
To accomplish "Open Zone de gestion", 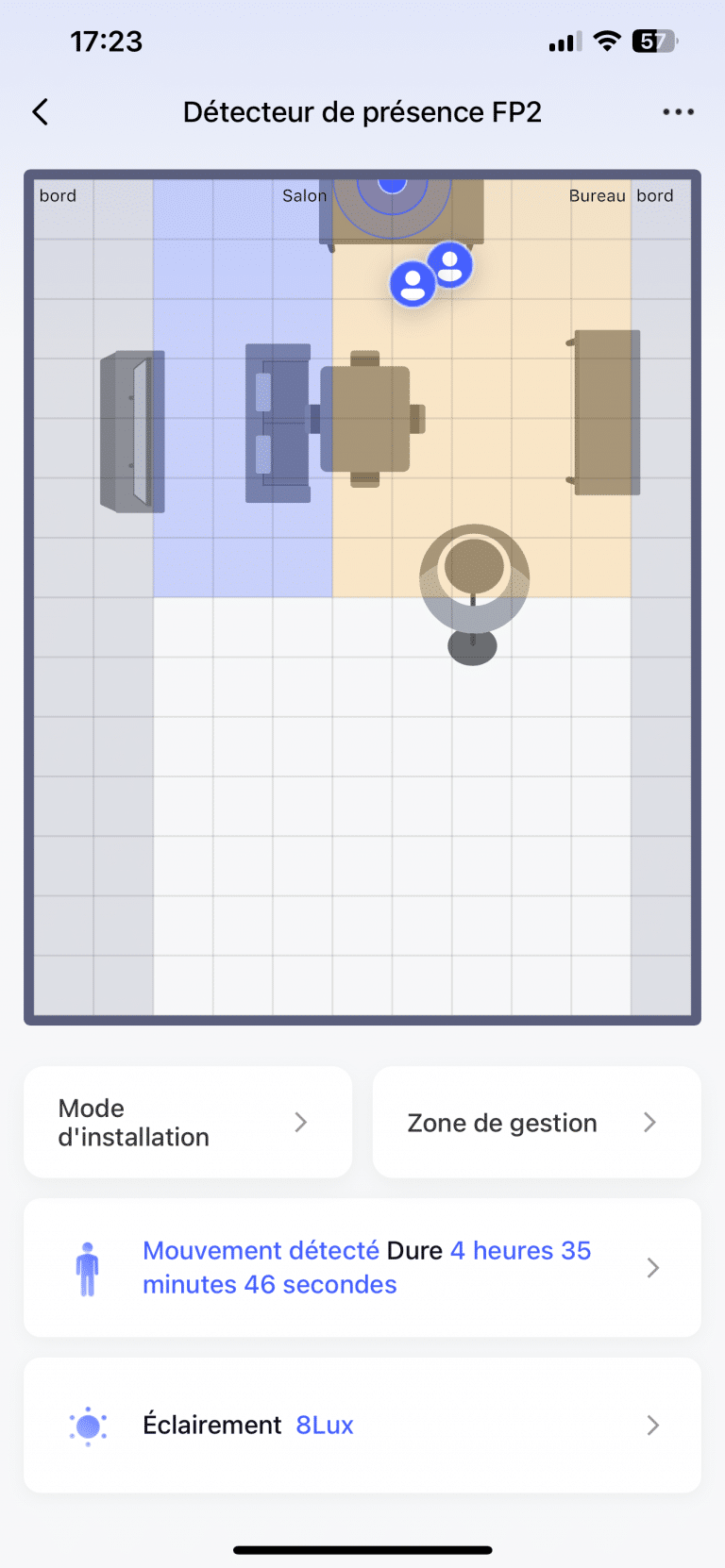I will tap(536, 1122).
